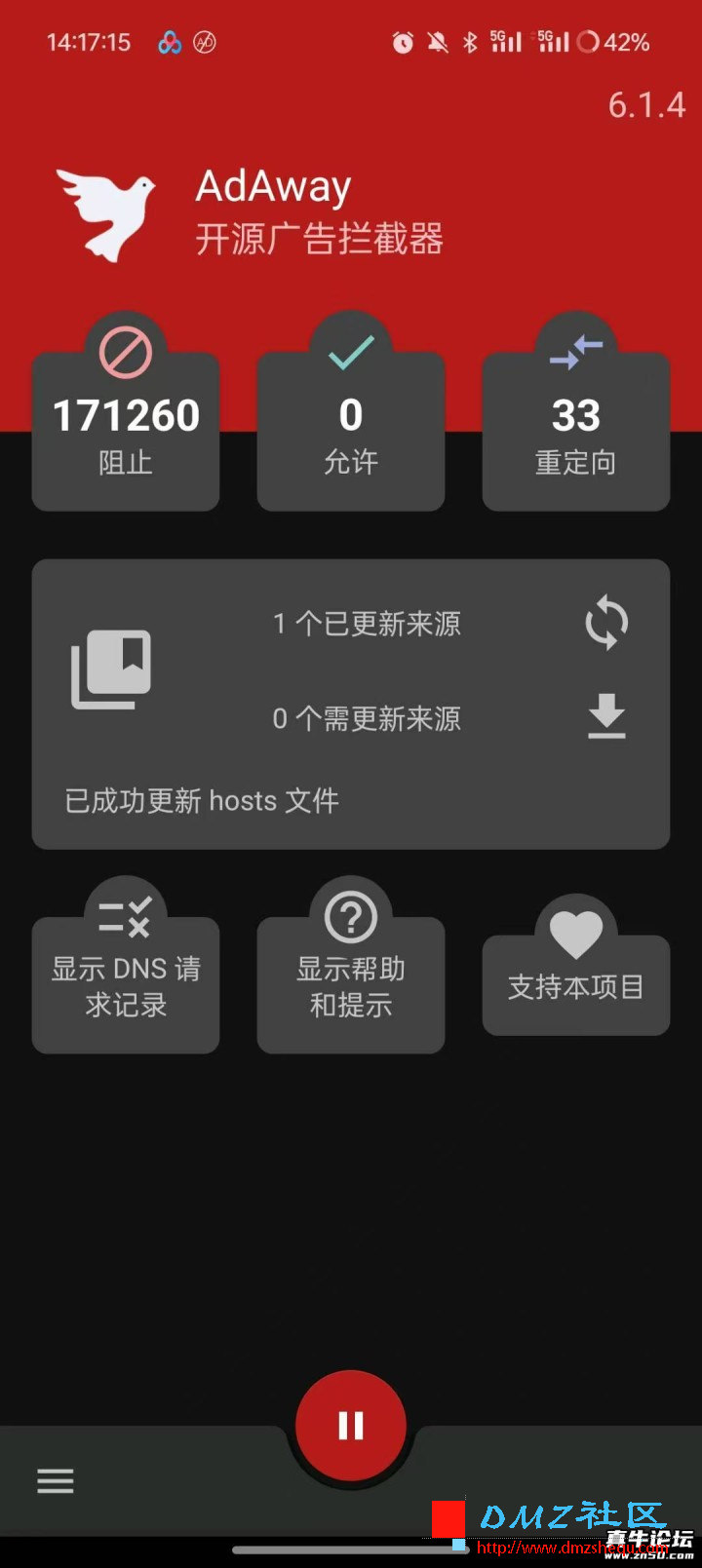Viewport: 702px width, 1568px height.
Task: Open the redirect arrows icon
Action: pos(575,351)
